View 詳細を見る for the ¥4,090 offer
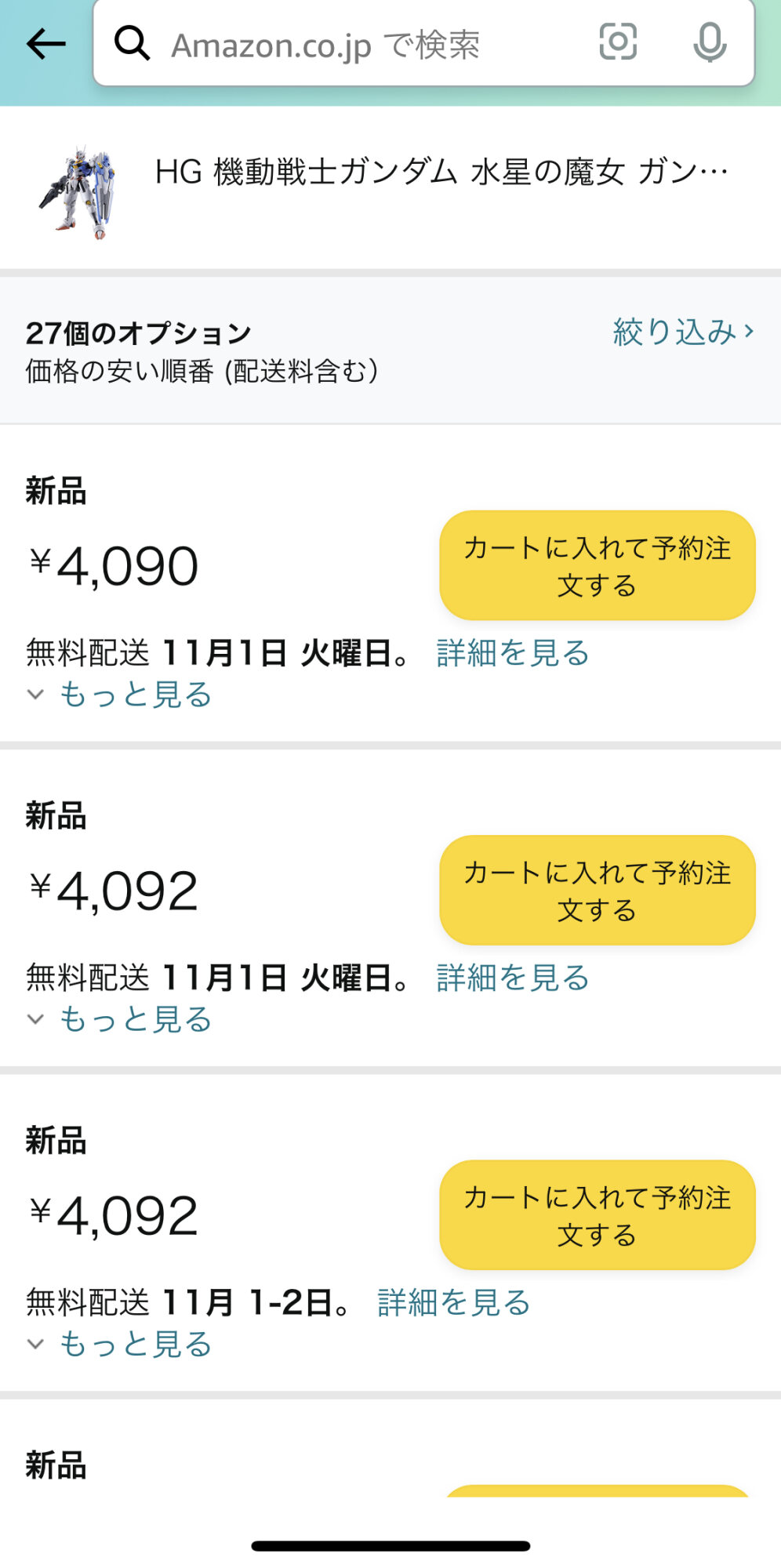 point(513,653)
